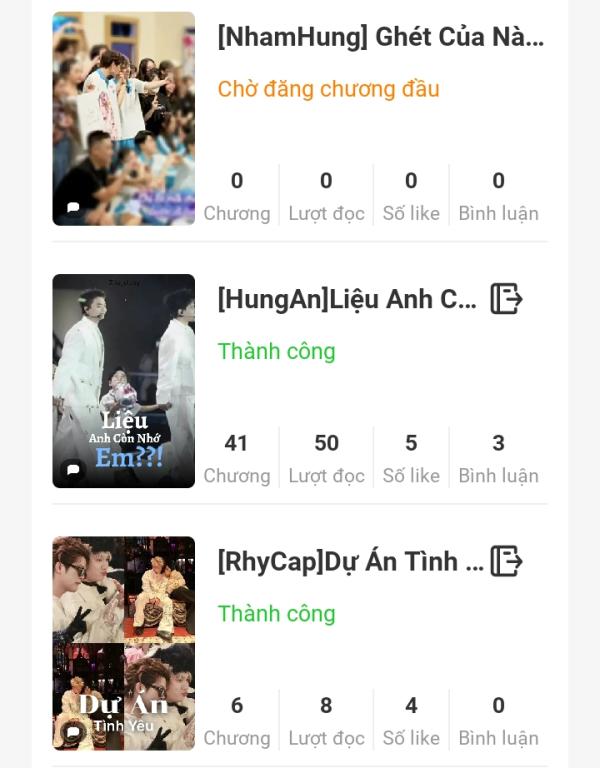The height and width of the screenshot is (768, 600).
Task: Open the [NhamHung] Ghét Của Nà... story
Action: (380, 38)
